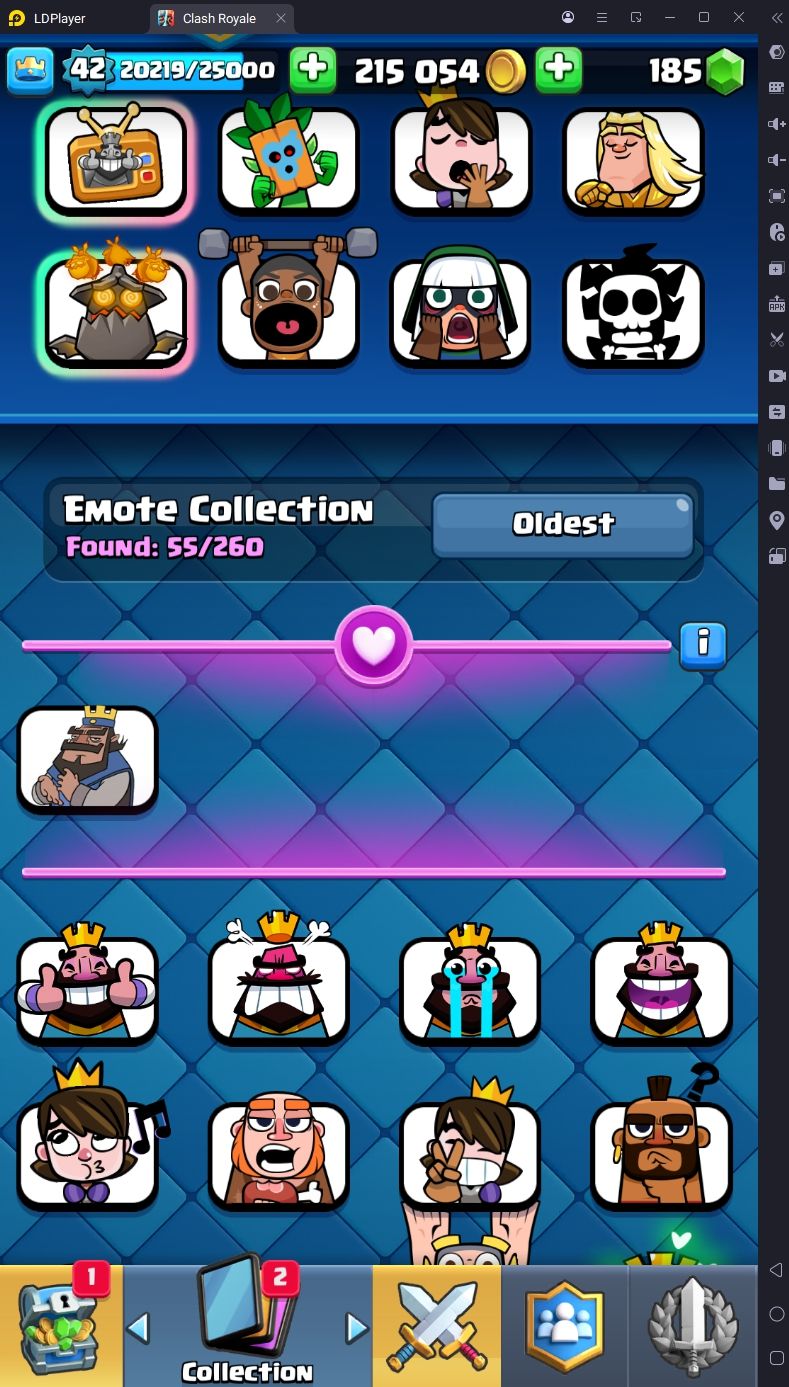Change sorting from the Oldest button

point(563,524)
